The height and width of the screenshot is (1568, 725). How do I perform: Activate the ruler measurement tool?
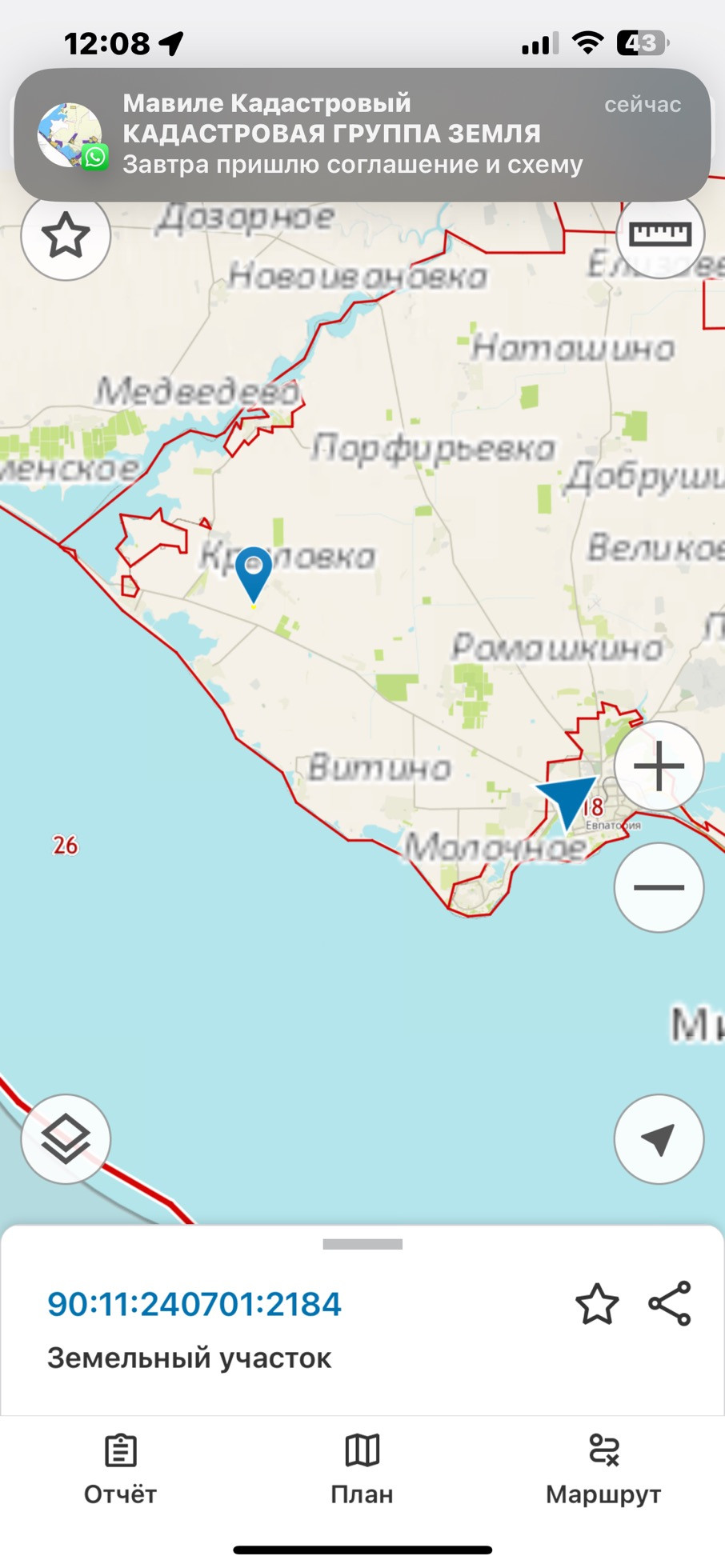pos(660,234)
